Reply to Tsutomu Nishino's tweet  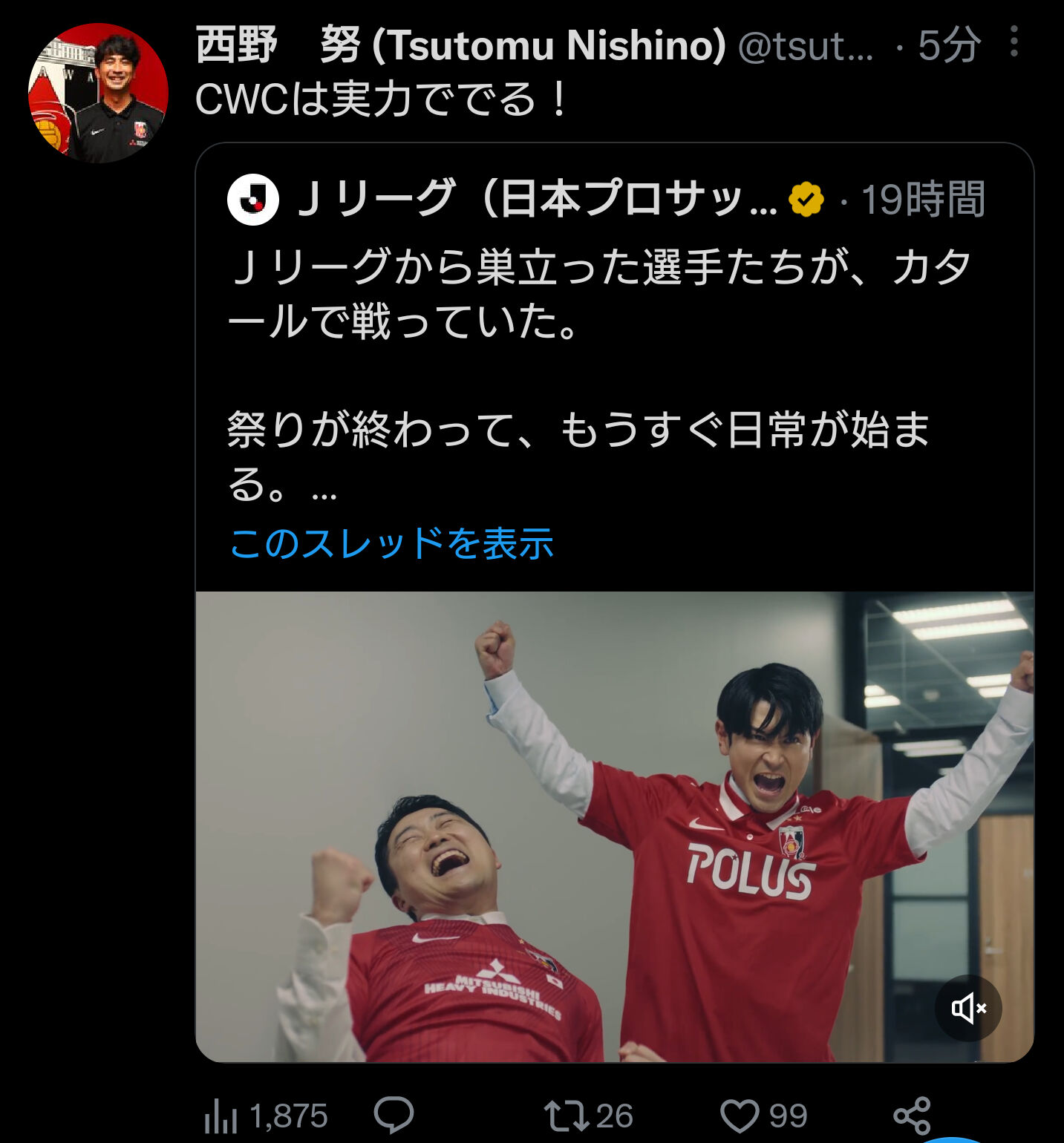click(394, 1115)
